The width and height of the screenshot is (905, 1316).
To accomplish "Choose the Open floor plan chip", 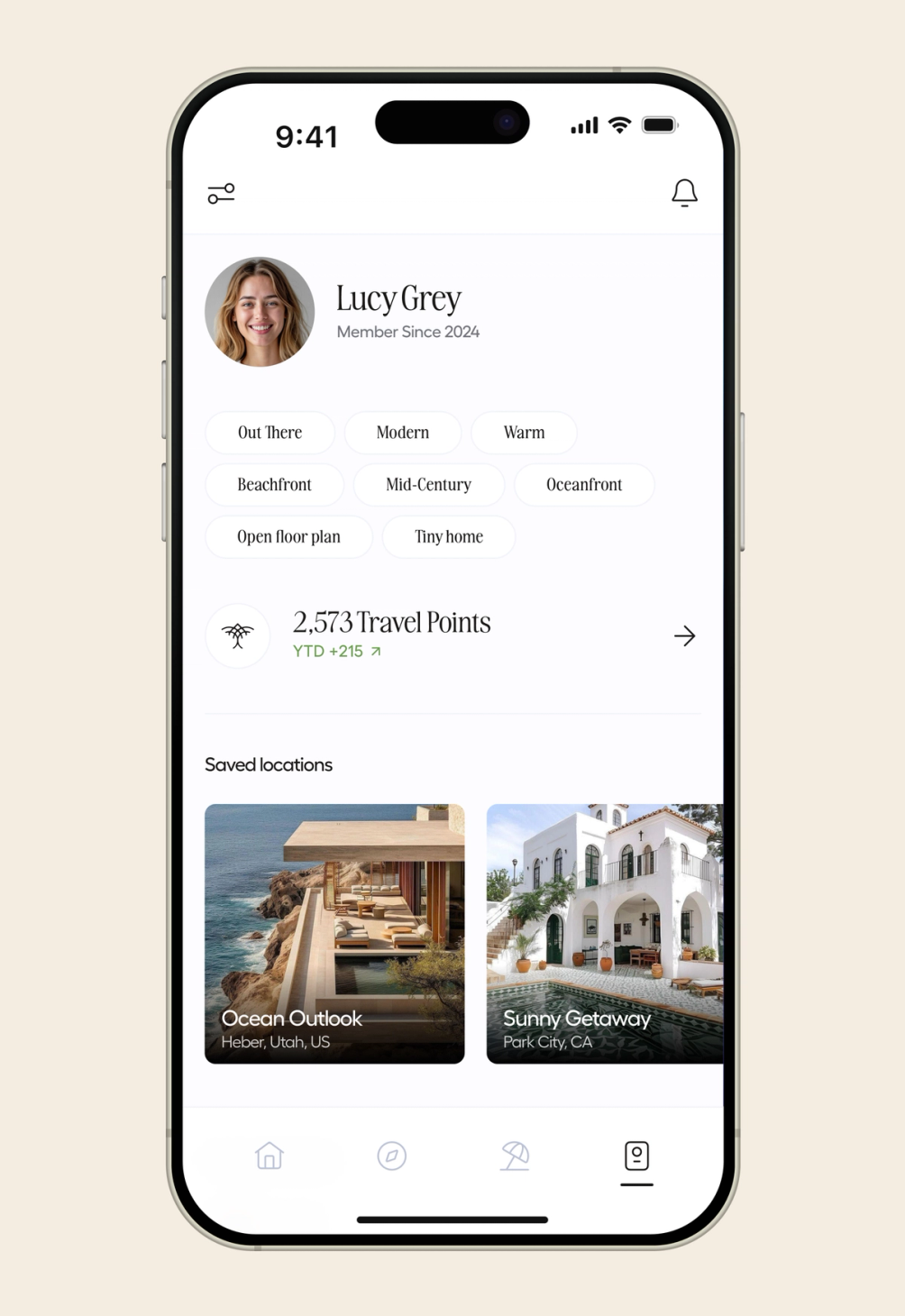I will [x=288, y=537].
